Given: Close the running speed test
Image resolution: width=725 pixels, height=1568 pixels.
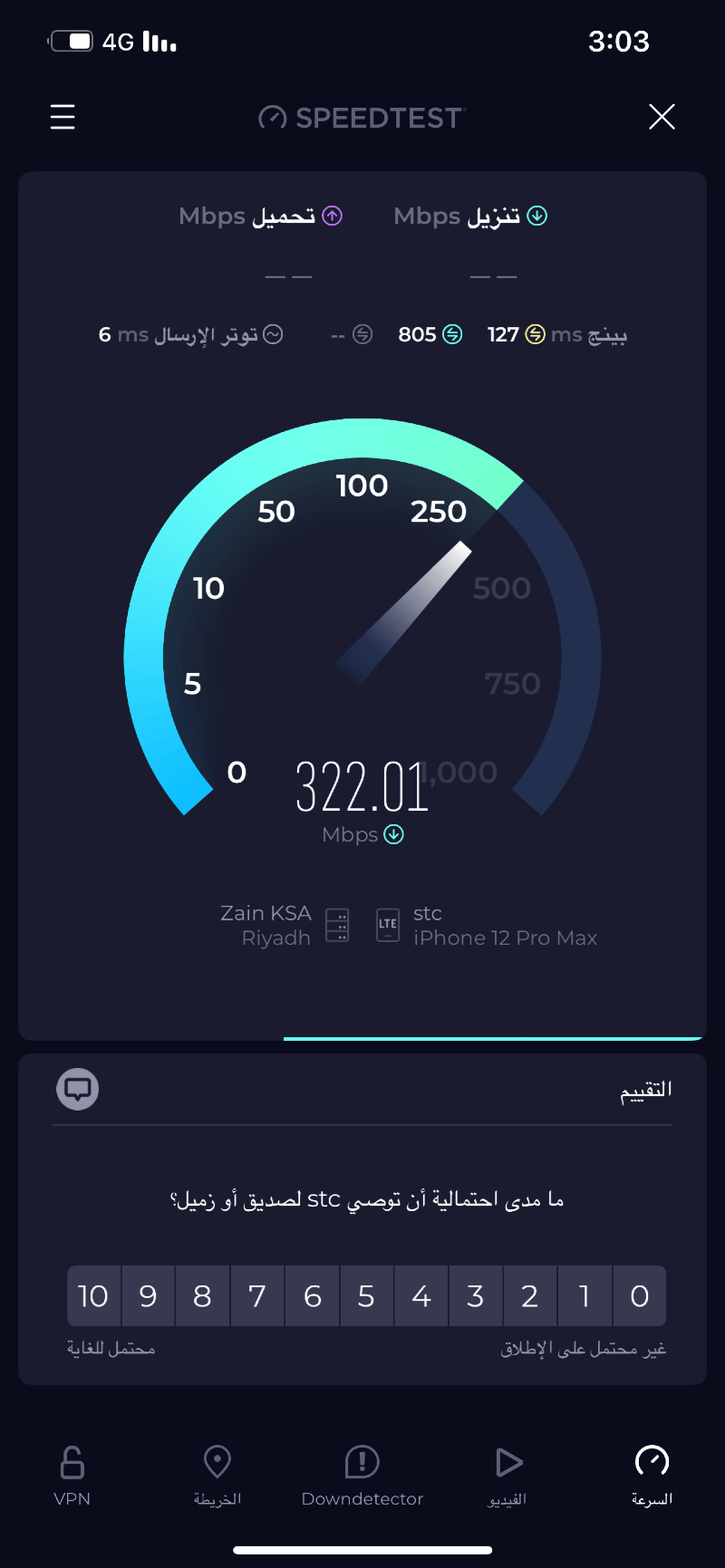Looking at the screenshot, I should pos(662,117).
